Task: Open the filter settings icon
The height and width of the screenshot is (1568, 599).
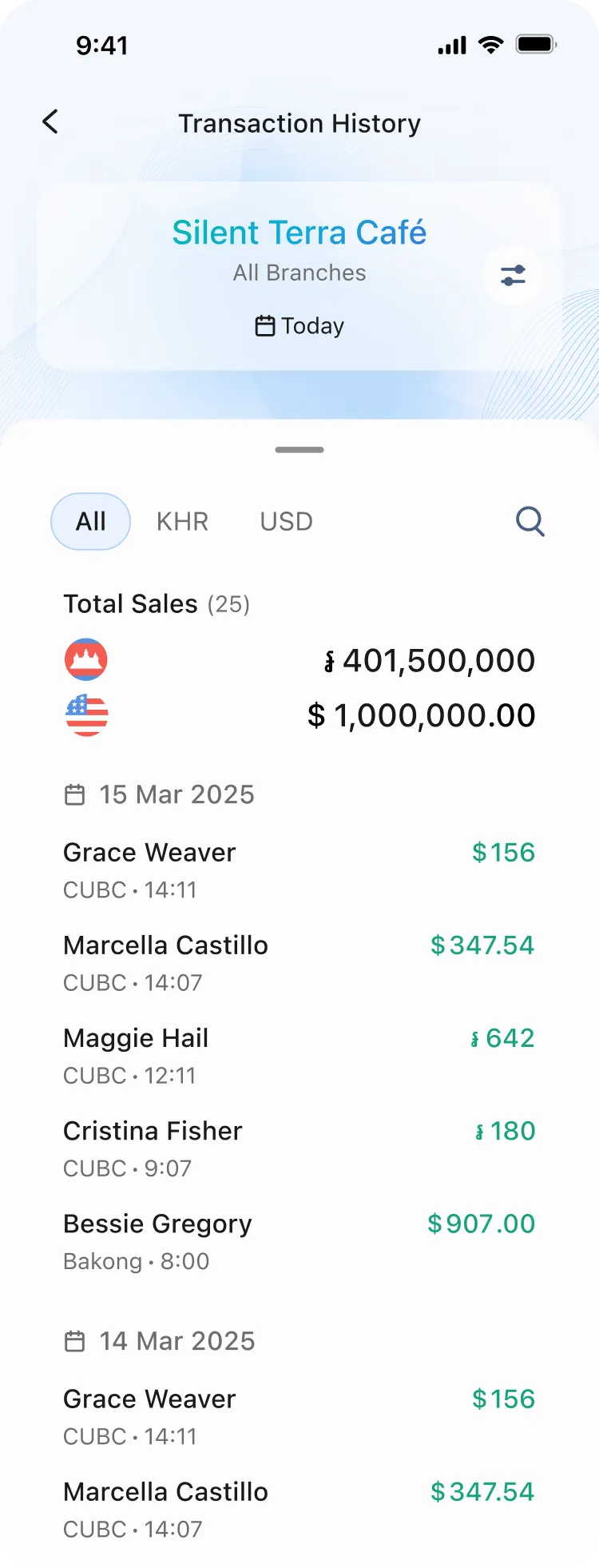Action: (x=513, y=276)
